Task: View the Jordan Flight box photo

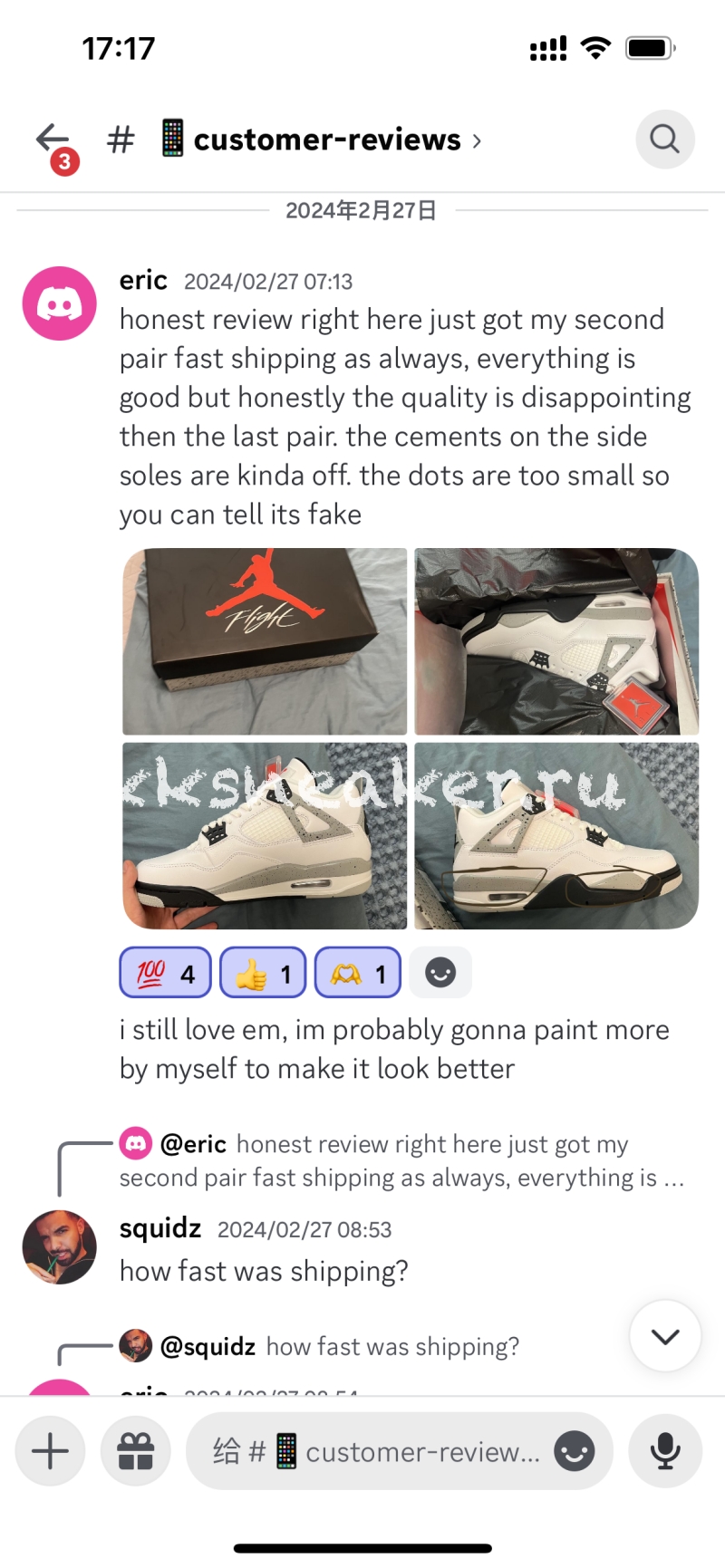Action: pyautogui.click(x=265, y=641)
